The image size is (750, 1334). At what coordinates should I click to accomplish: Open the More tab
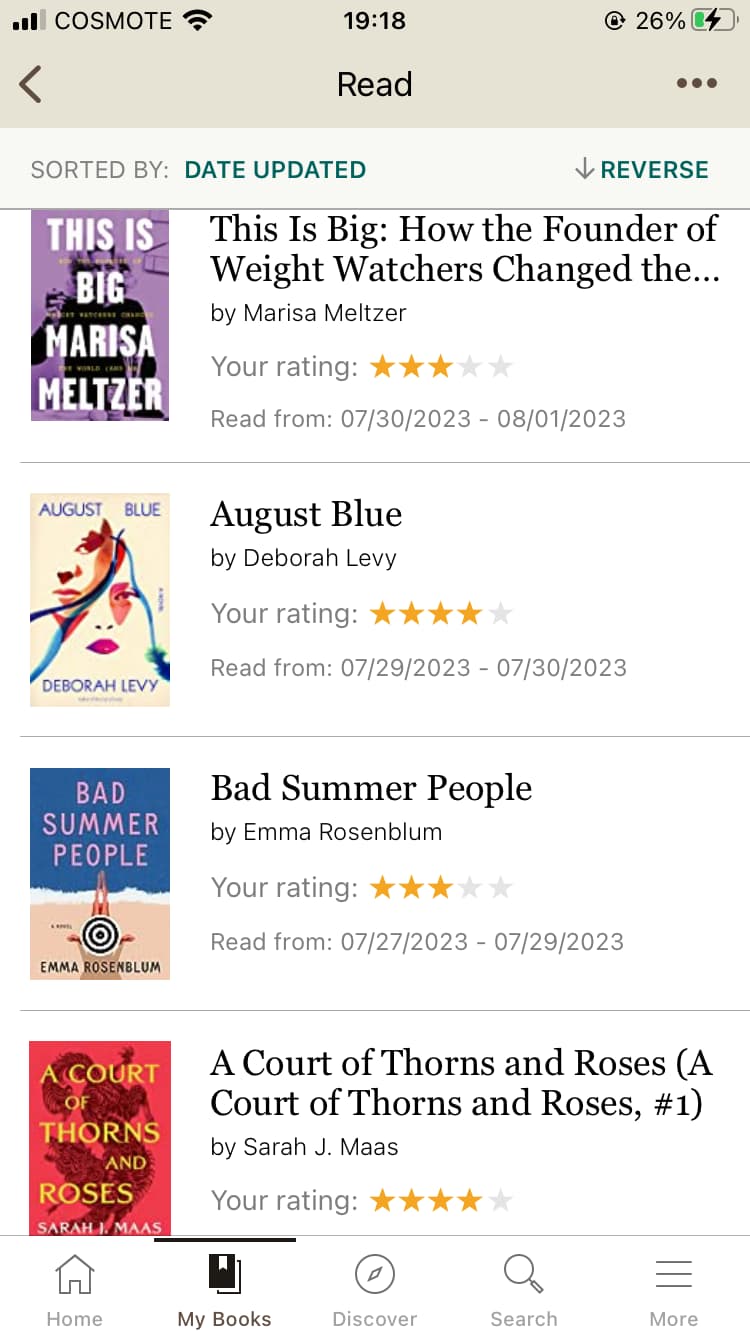tap(674, 1290)
